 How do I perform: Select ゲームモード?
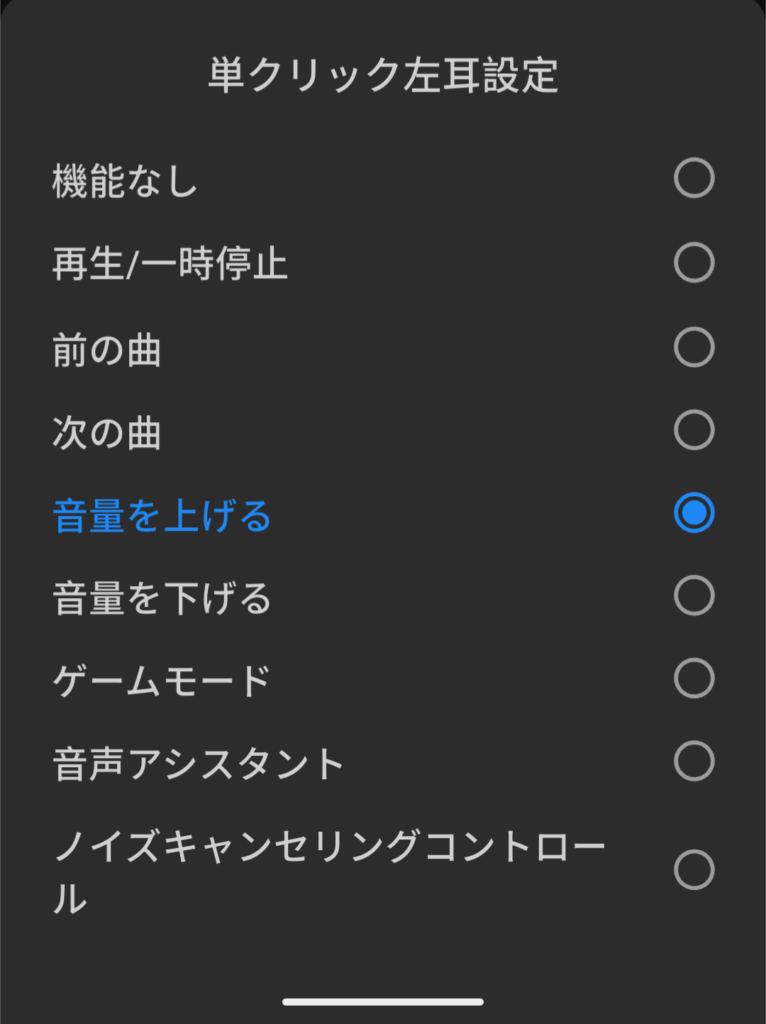[x=693, y=678]
